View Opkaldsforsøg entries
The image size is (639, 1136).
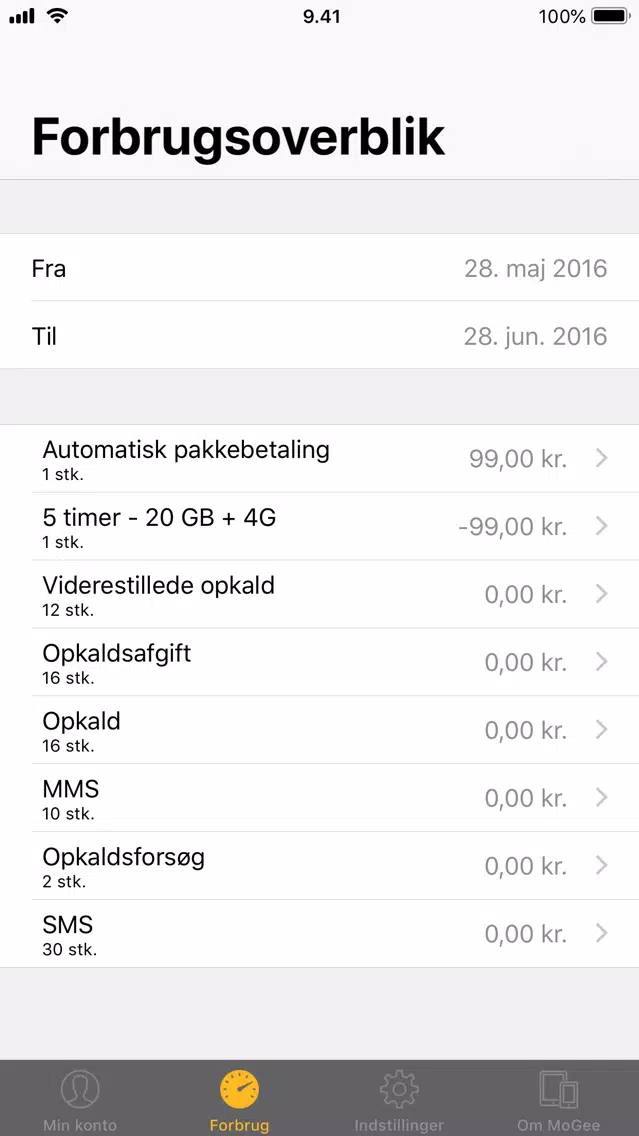point(320,866)
